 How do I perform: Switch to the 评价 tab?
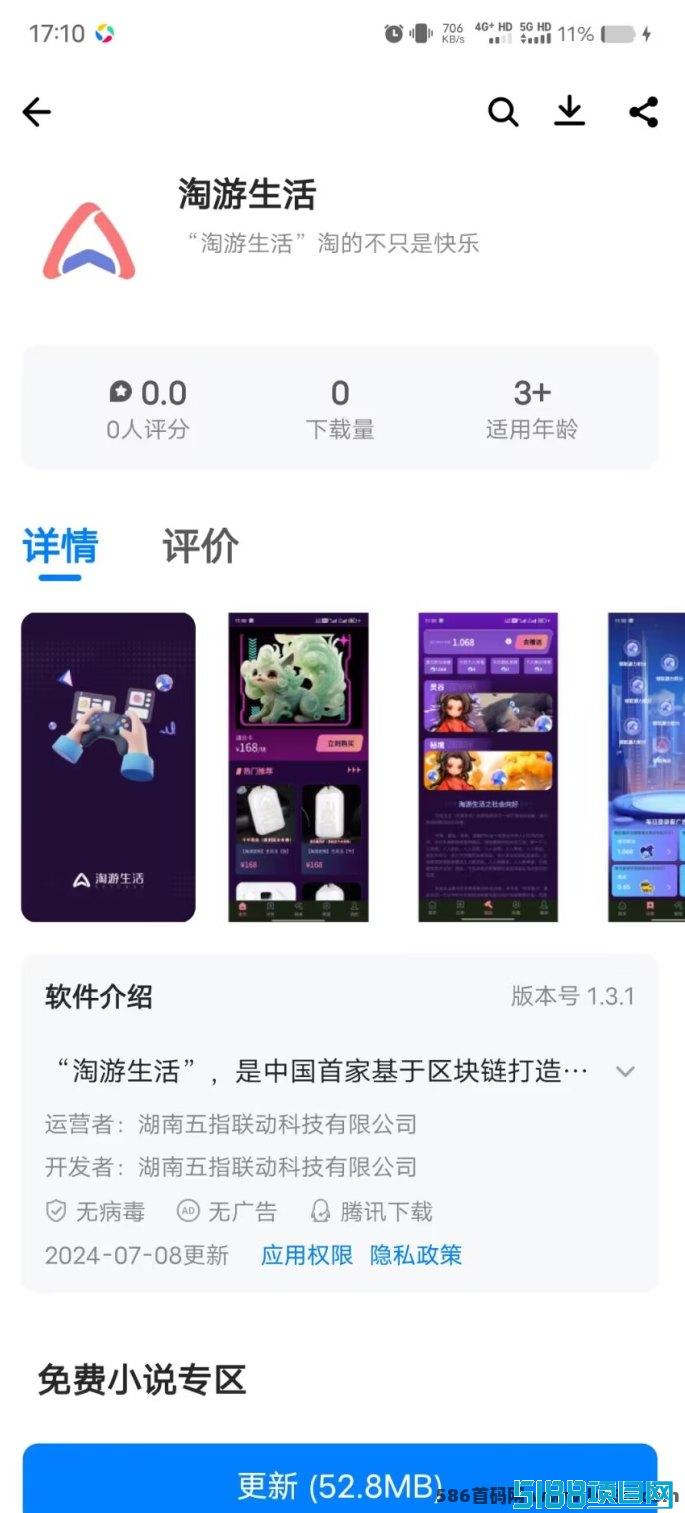[200, 547]
